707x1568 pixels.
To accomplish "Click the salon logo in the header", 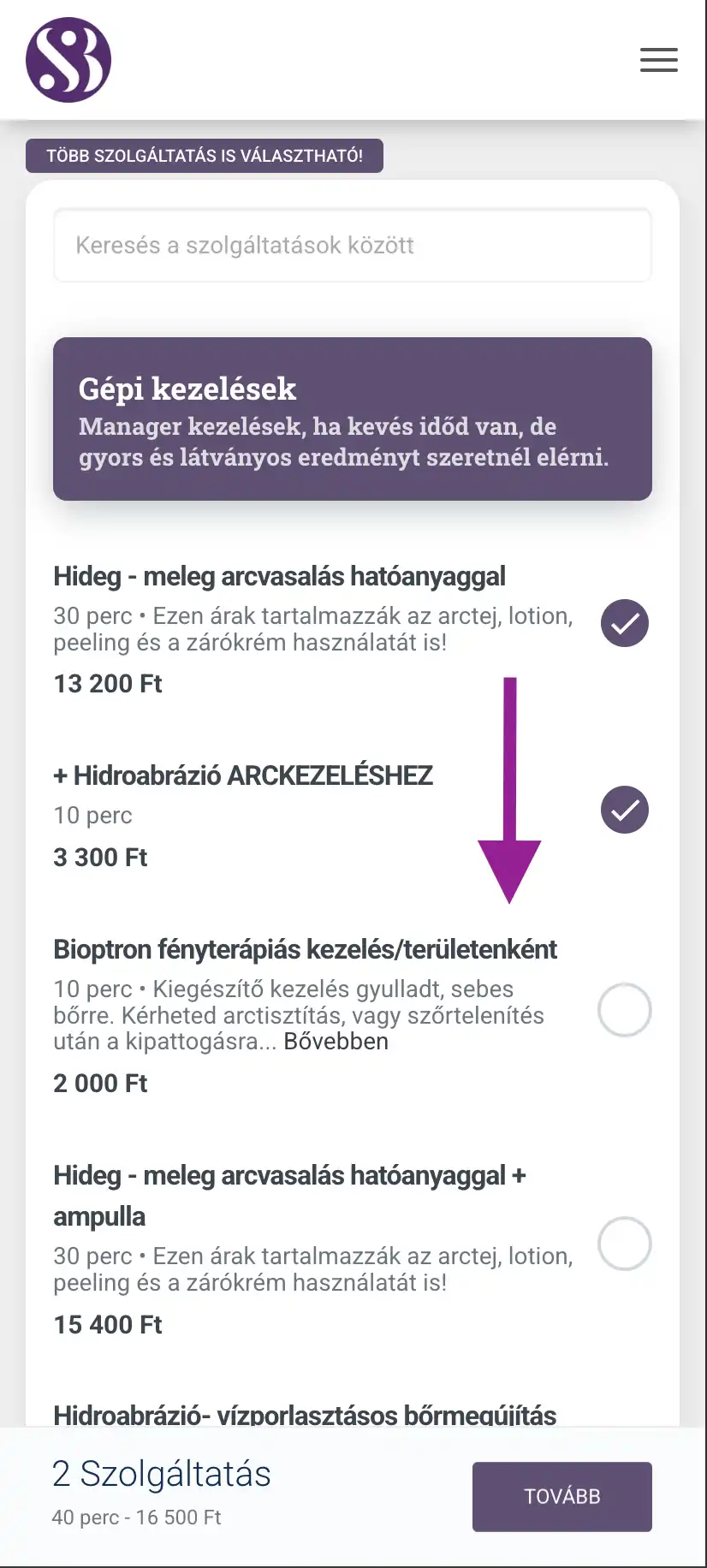I will point(68,59).
